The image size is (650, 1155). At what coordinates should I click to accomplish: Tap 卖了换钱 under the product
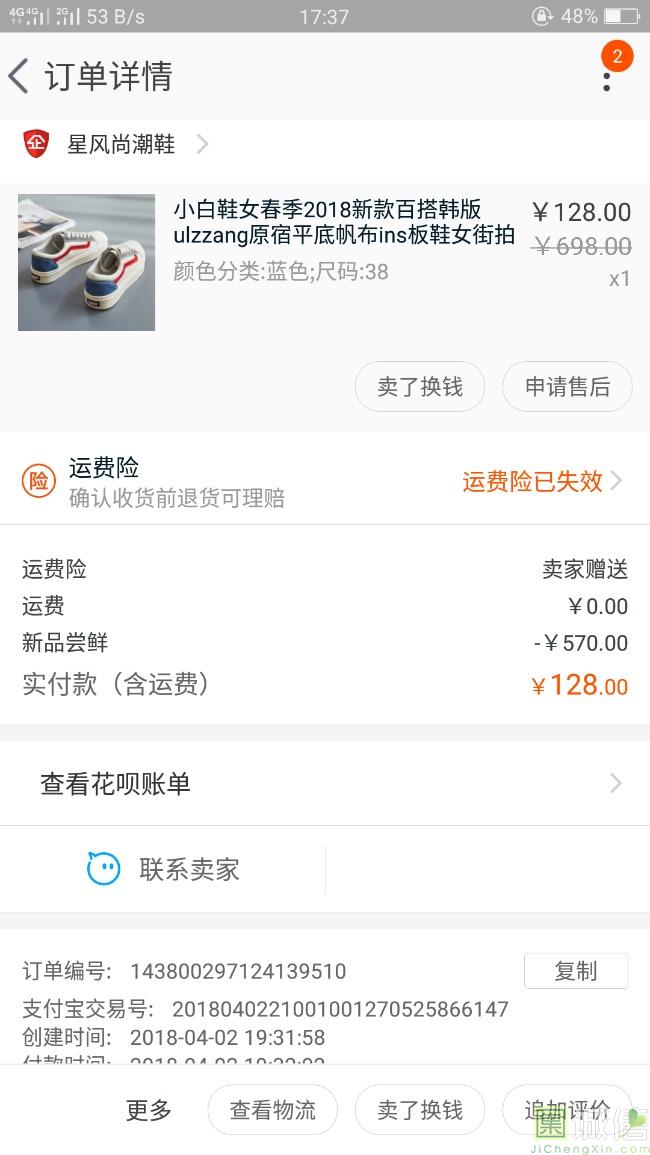click(420, 387)
